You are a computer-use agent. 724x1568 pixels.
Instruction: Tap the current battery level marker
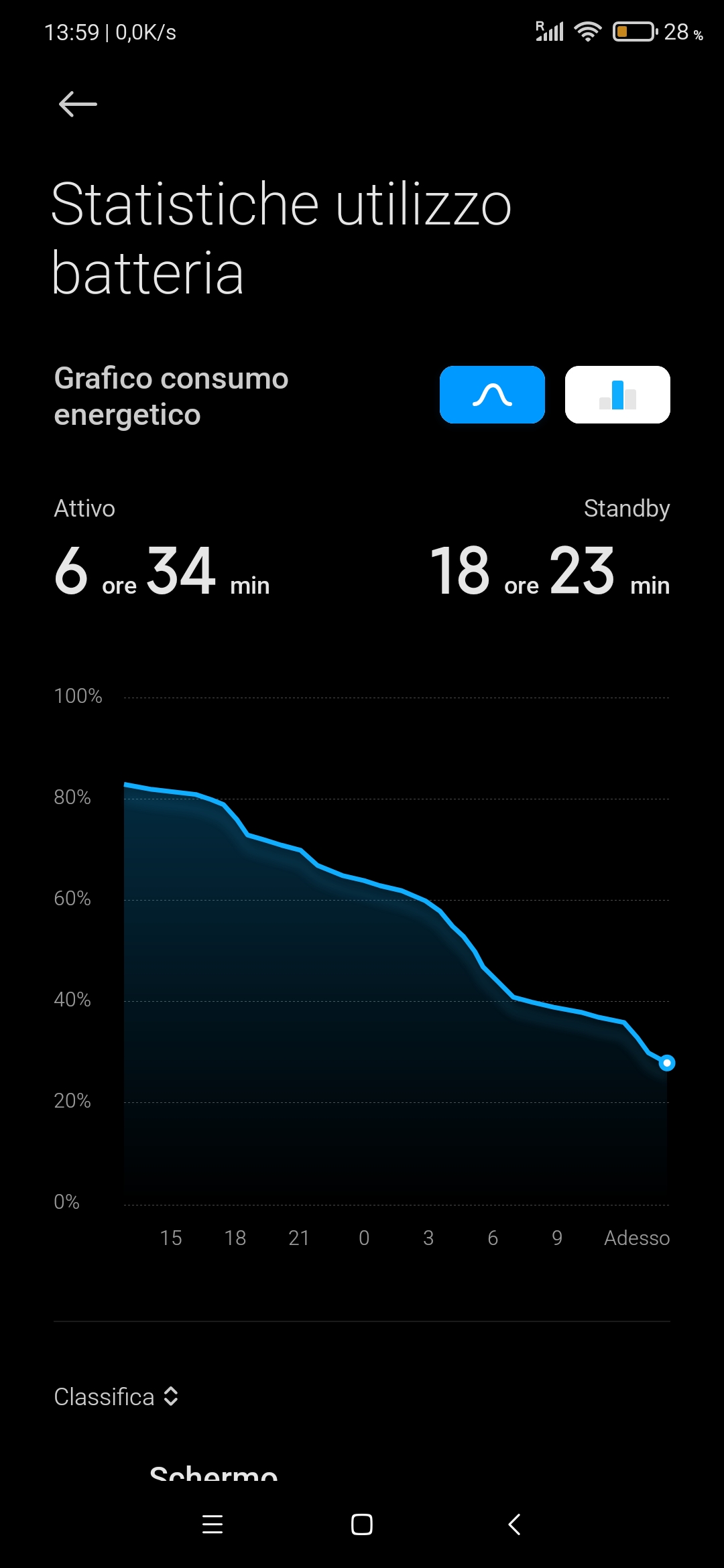[x=666, y=1063]
